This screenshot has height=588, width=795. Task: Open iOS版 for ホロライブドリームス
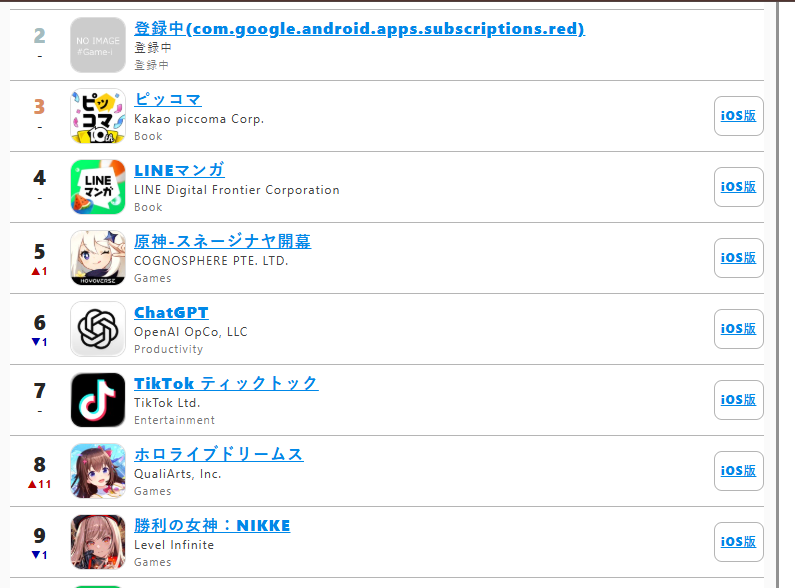[738, 471]
